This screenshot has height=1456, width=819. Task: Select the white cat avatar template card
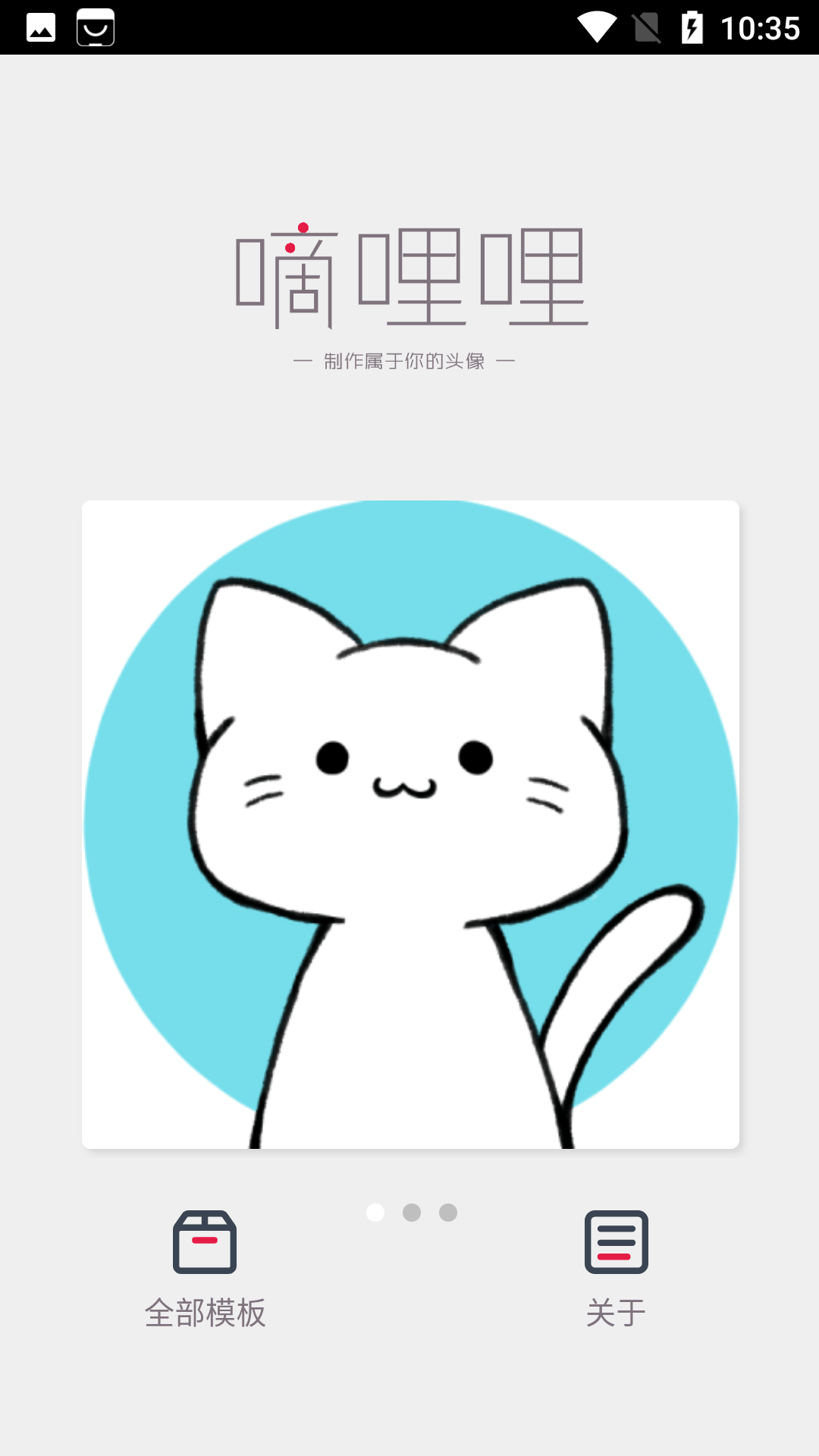coord(410,824)
